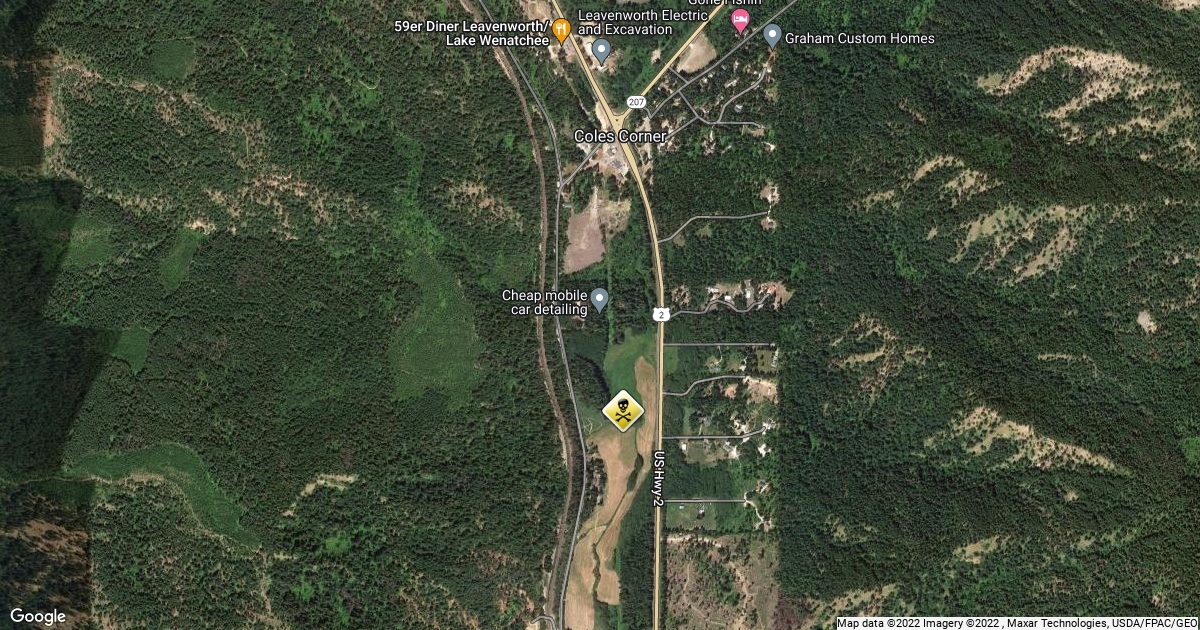Viewport: 1200px width, 630px height.
Task: Open the pink lodging marker near Gone Fishin
Action: pos(740,21)
